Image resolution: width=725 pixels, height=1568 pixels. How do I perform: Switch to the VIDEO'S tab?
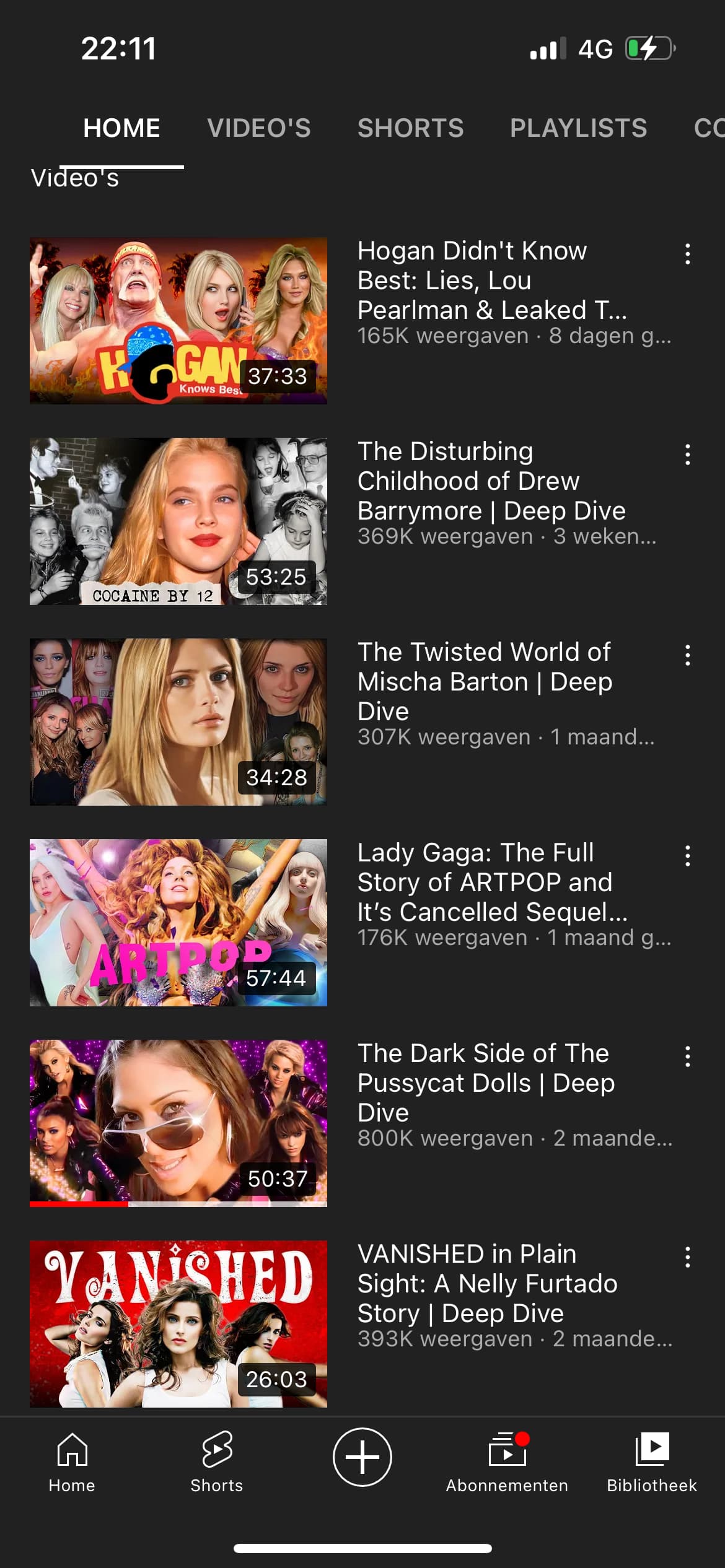[x=259, y=128]
